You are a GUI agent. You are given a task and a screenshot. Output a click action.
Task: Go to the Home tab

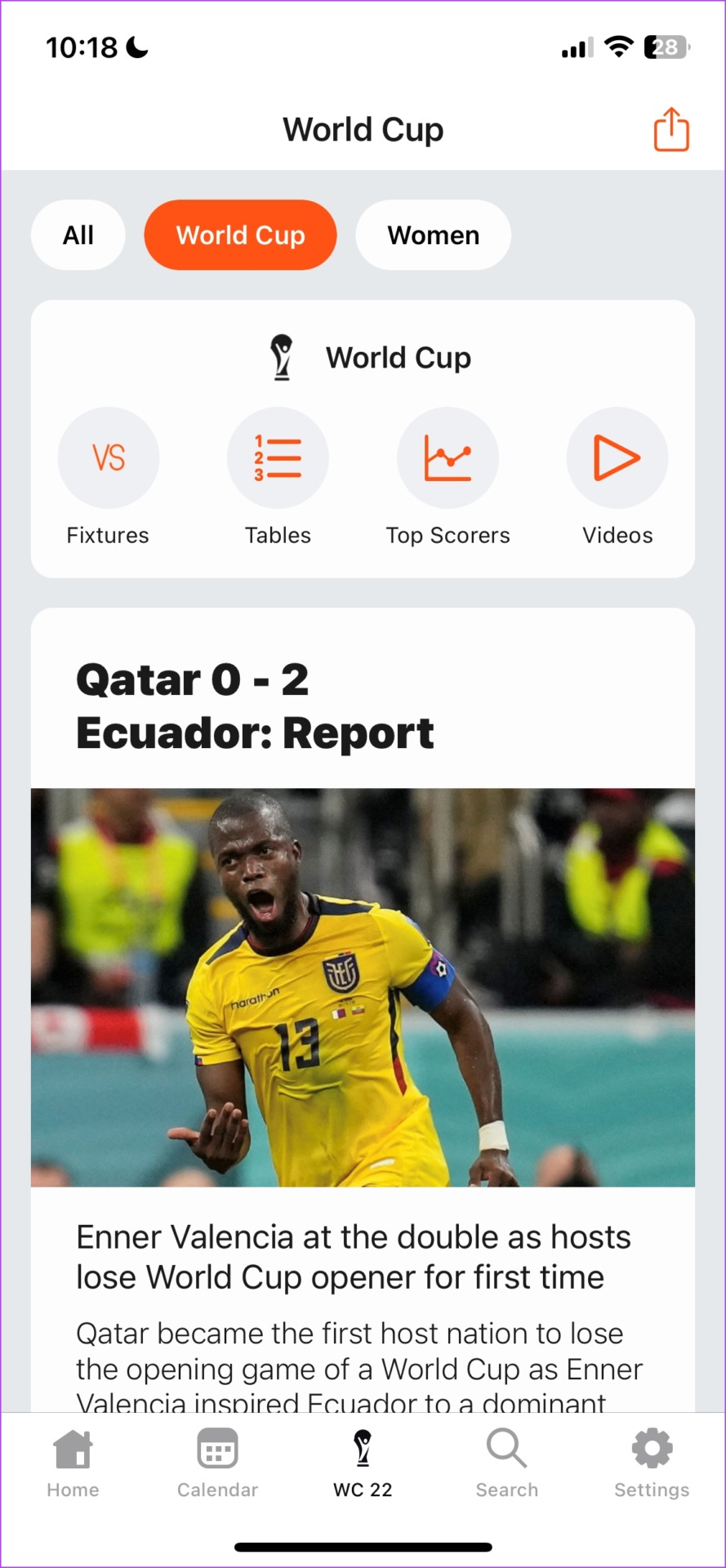(x=73, y=1463)
